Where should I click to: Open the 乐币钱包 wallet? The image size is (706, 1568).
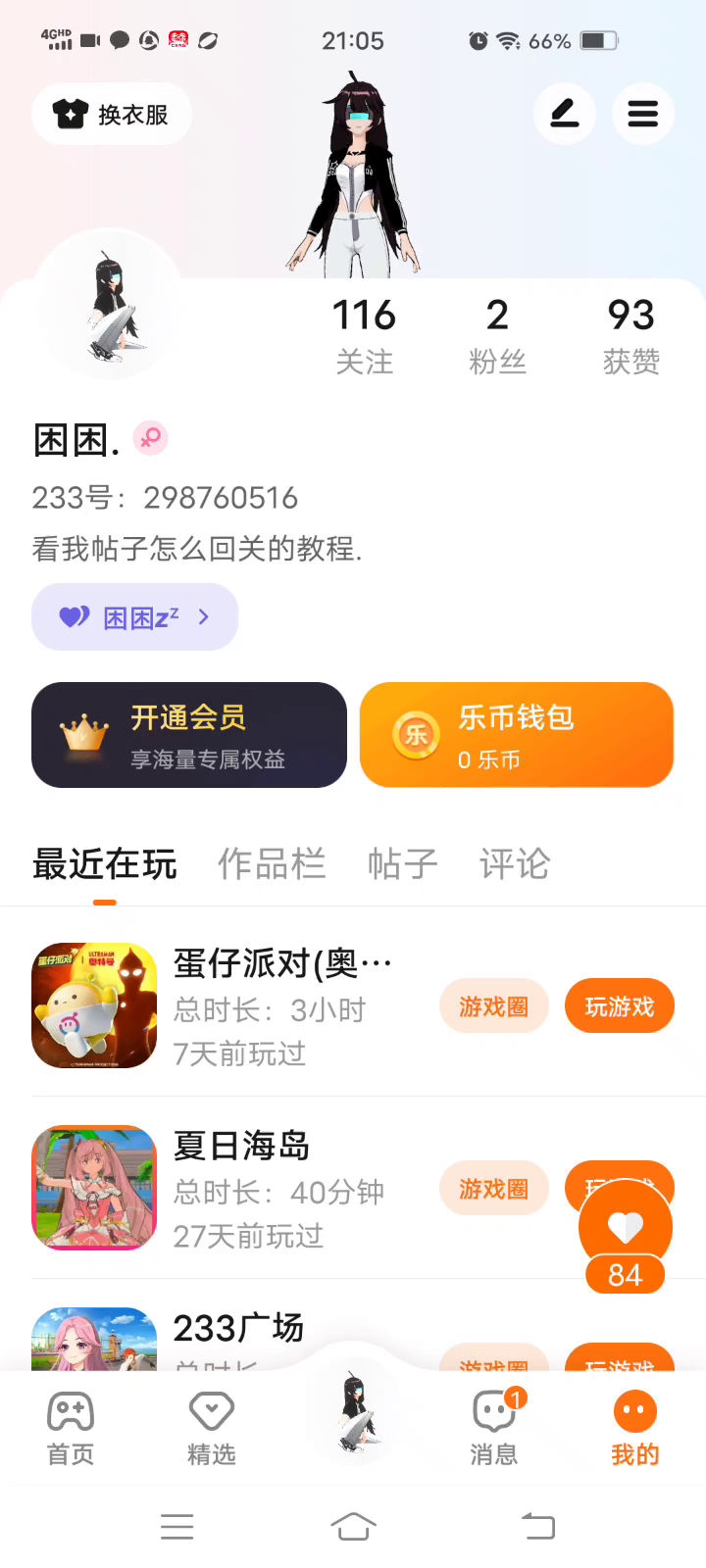tap(517, 735)
